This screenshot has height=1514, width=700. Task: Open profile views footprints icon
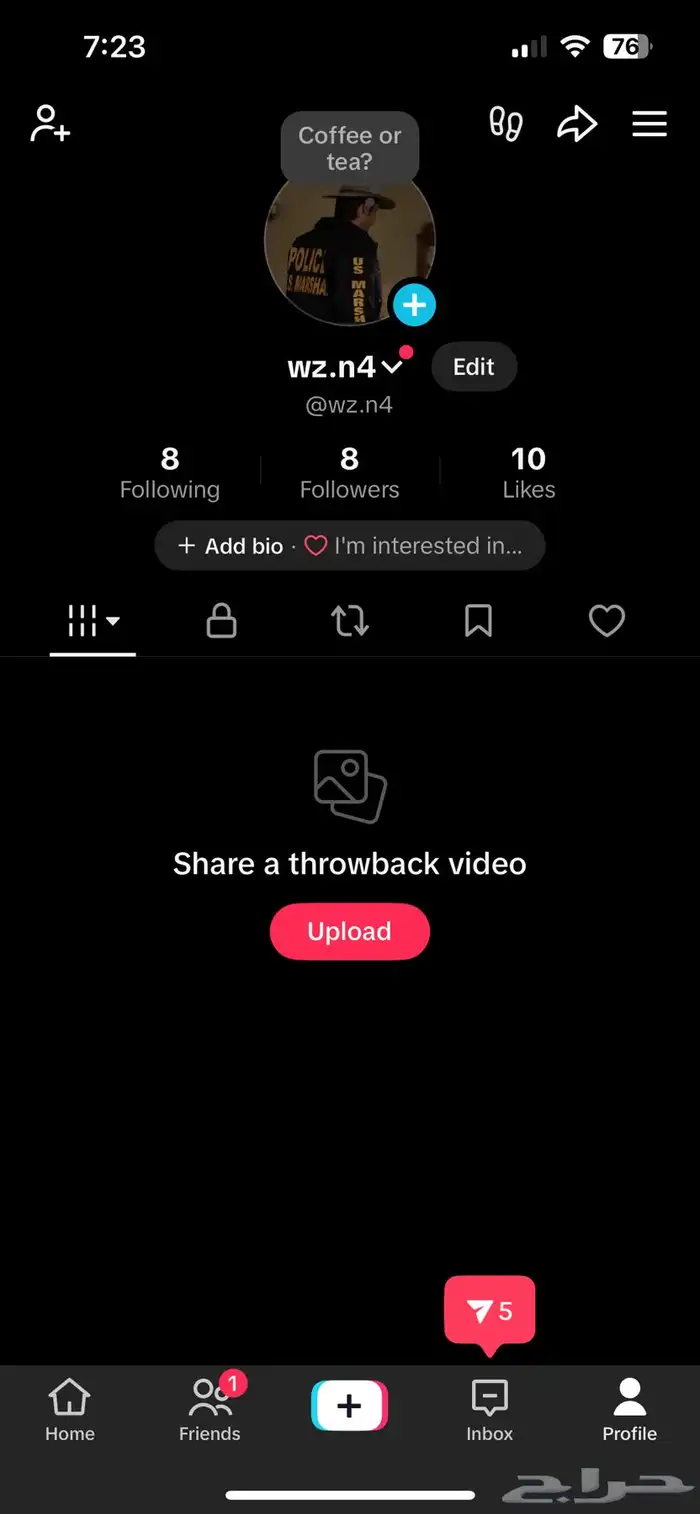pos(506,124)
